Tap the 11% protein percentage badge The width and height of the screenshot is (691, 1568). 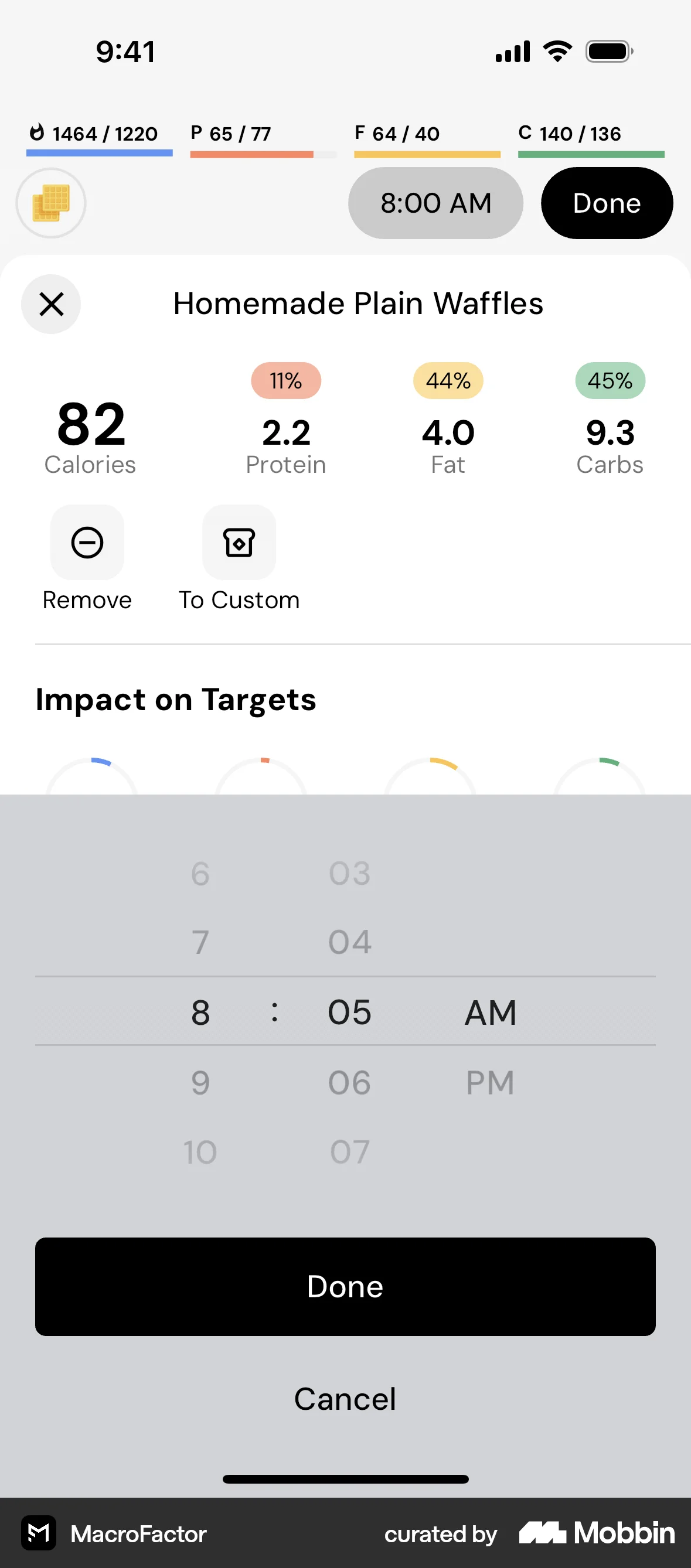pos(285,380)
